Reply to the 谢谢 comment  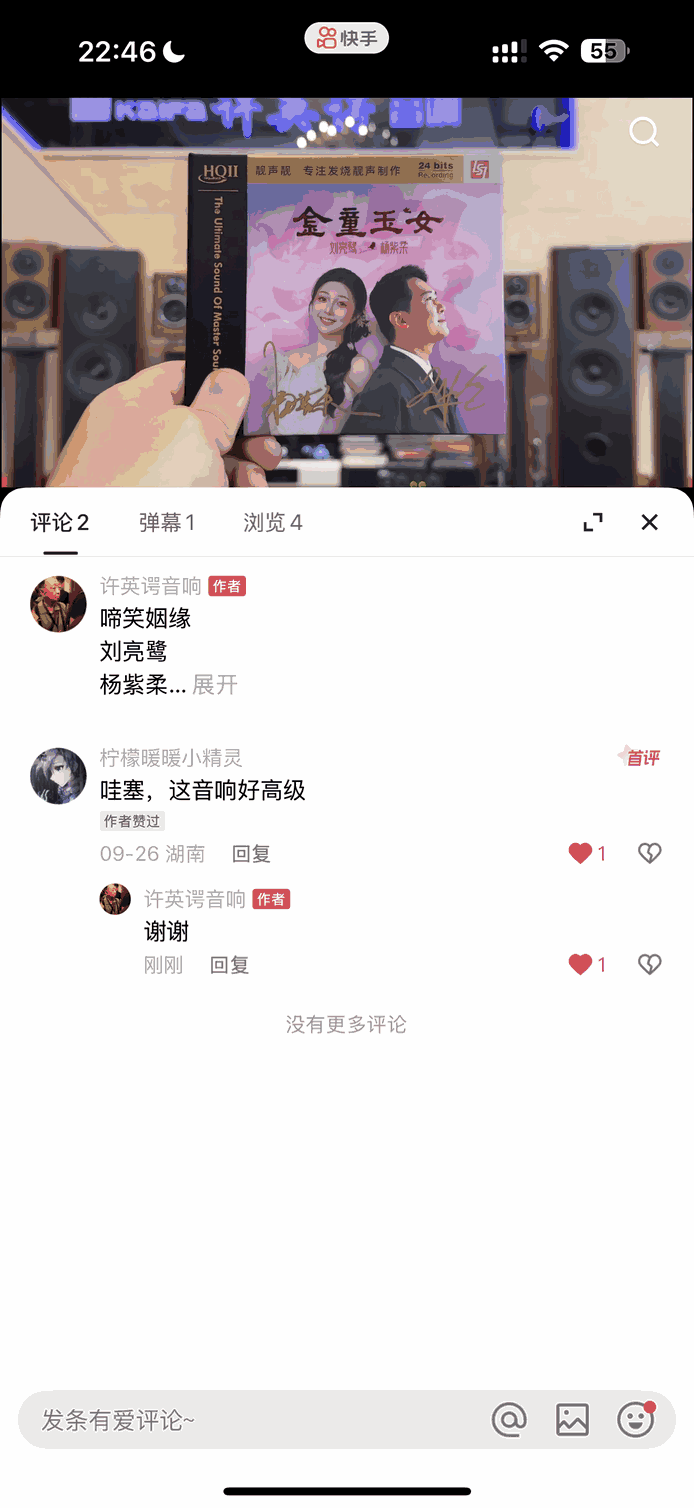[229, 965]
